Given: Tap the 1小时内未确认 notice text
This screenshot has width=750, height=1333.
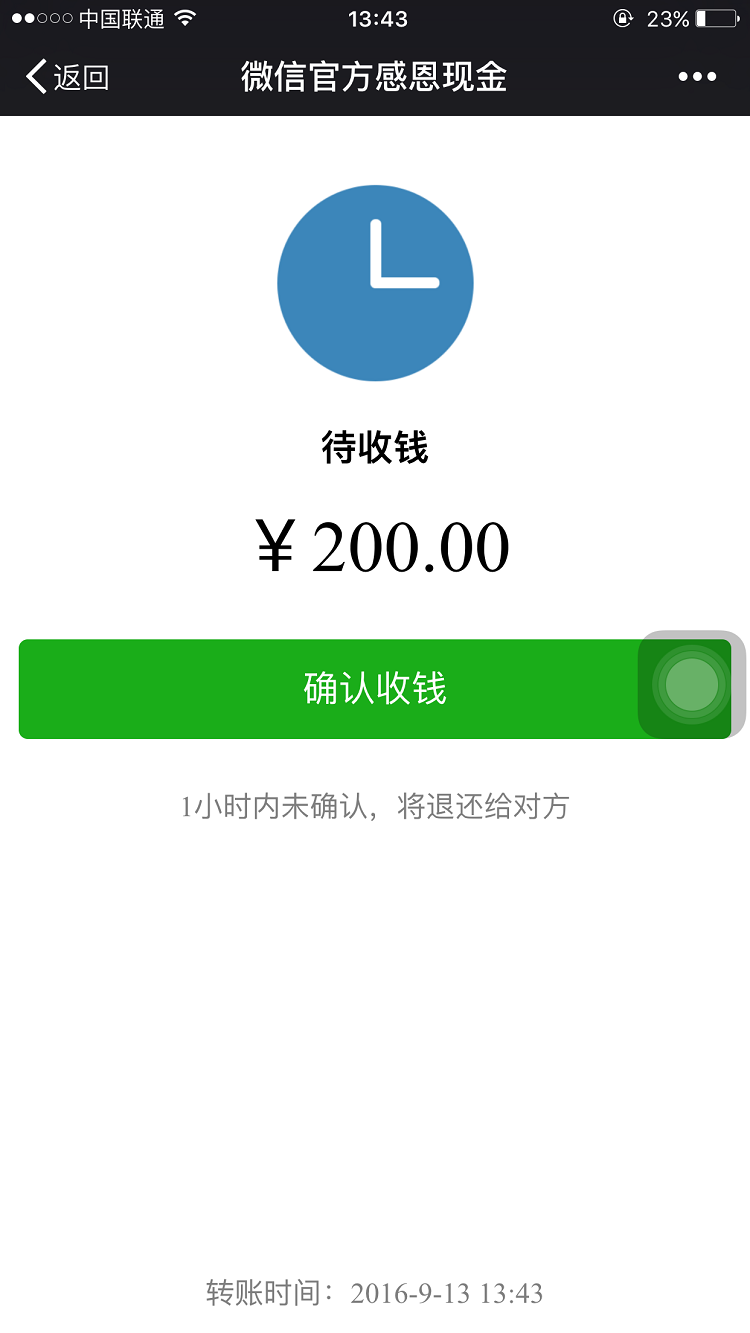Looking at the screenshot, I should point(375,806).
